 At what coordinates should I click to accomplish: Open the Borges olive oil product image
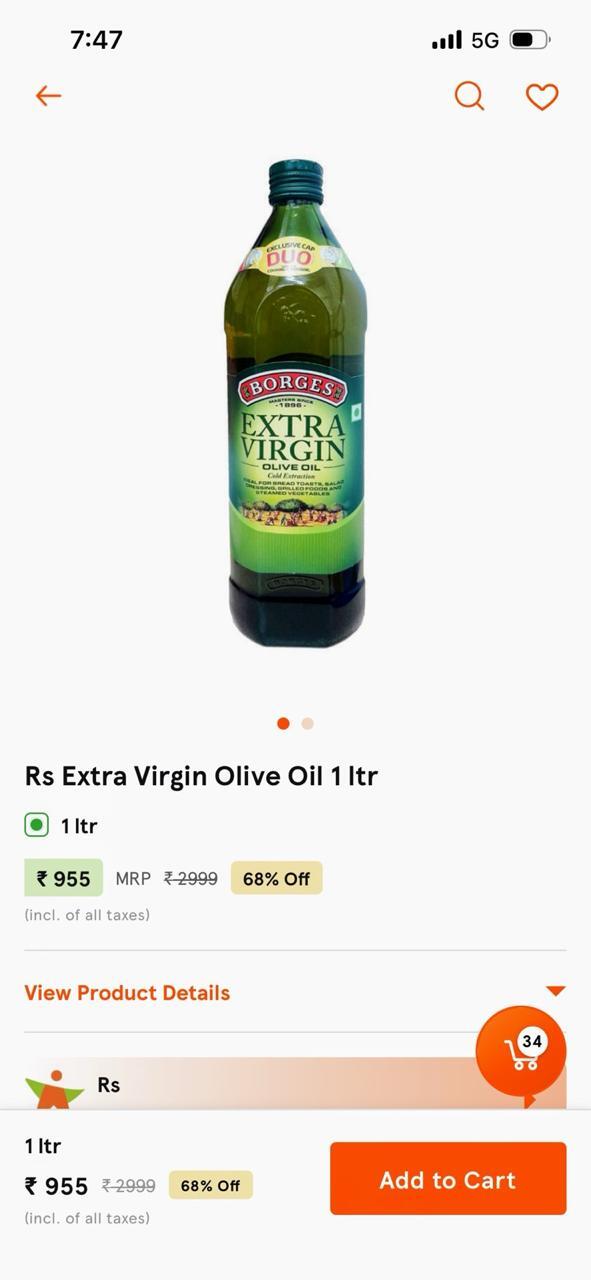pos(295,403)
